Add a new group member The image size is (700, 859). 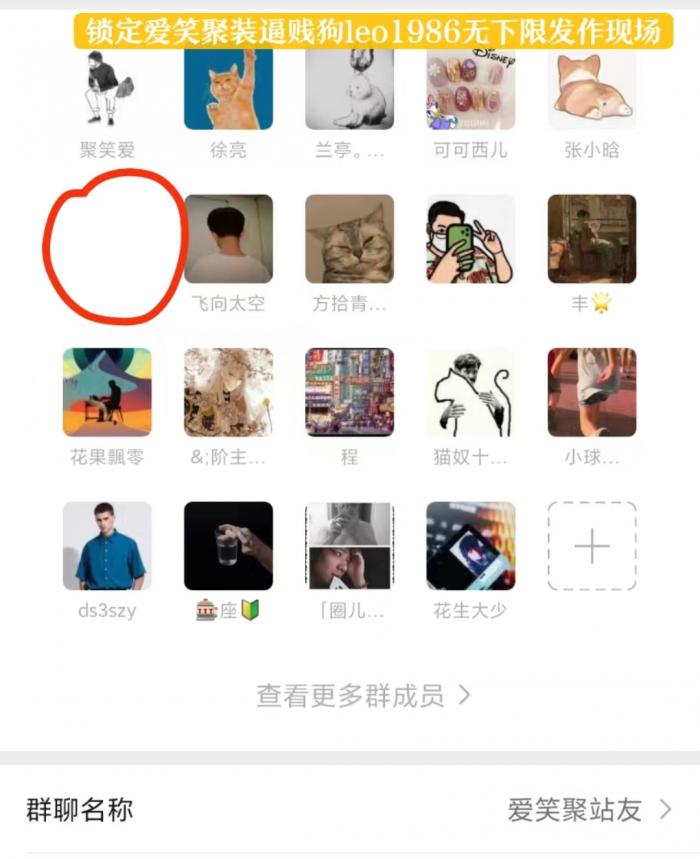591,546
